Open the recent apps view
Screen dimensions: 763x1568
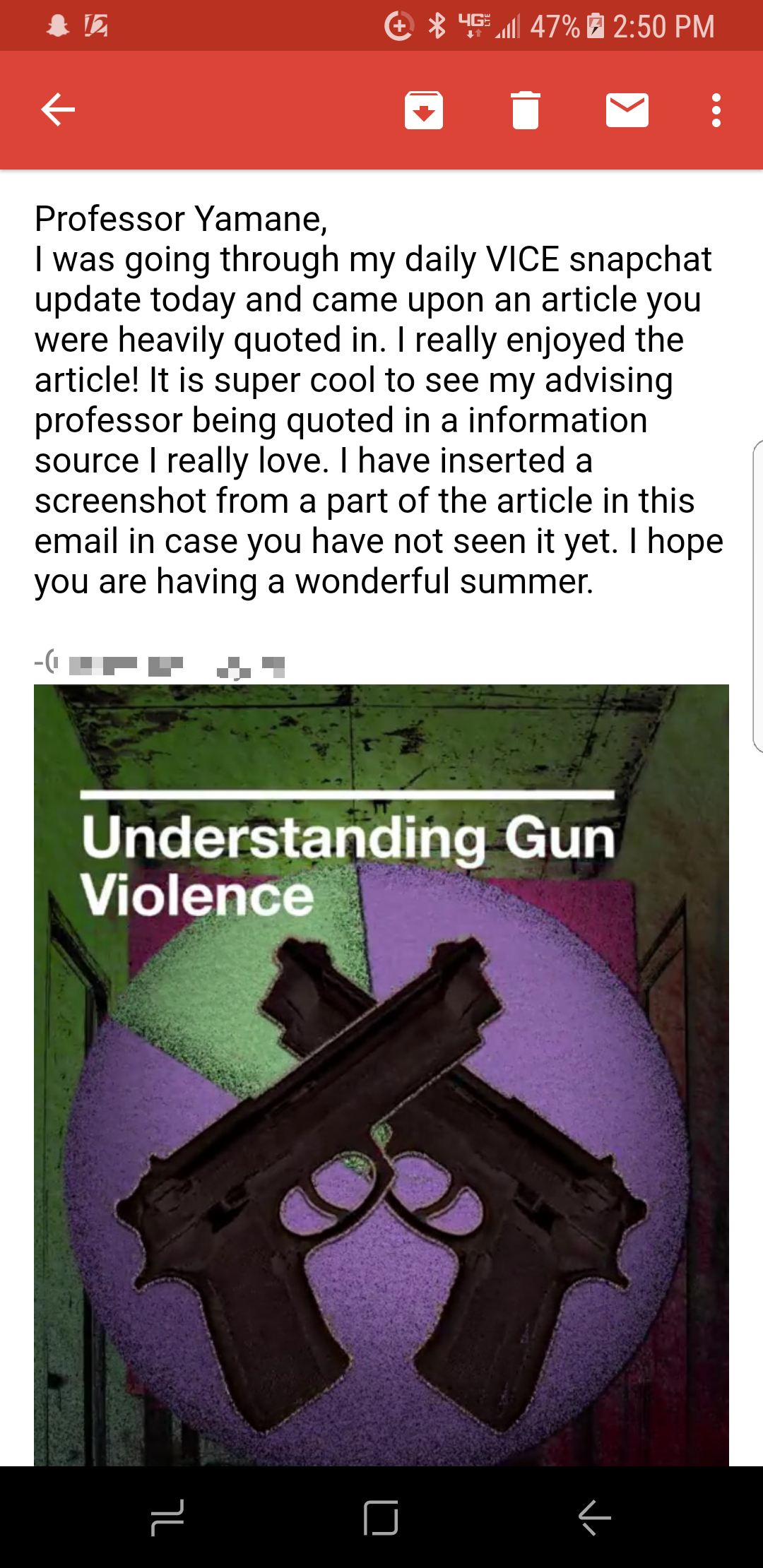(168, 1517)
